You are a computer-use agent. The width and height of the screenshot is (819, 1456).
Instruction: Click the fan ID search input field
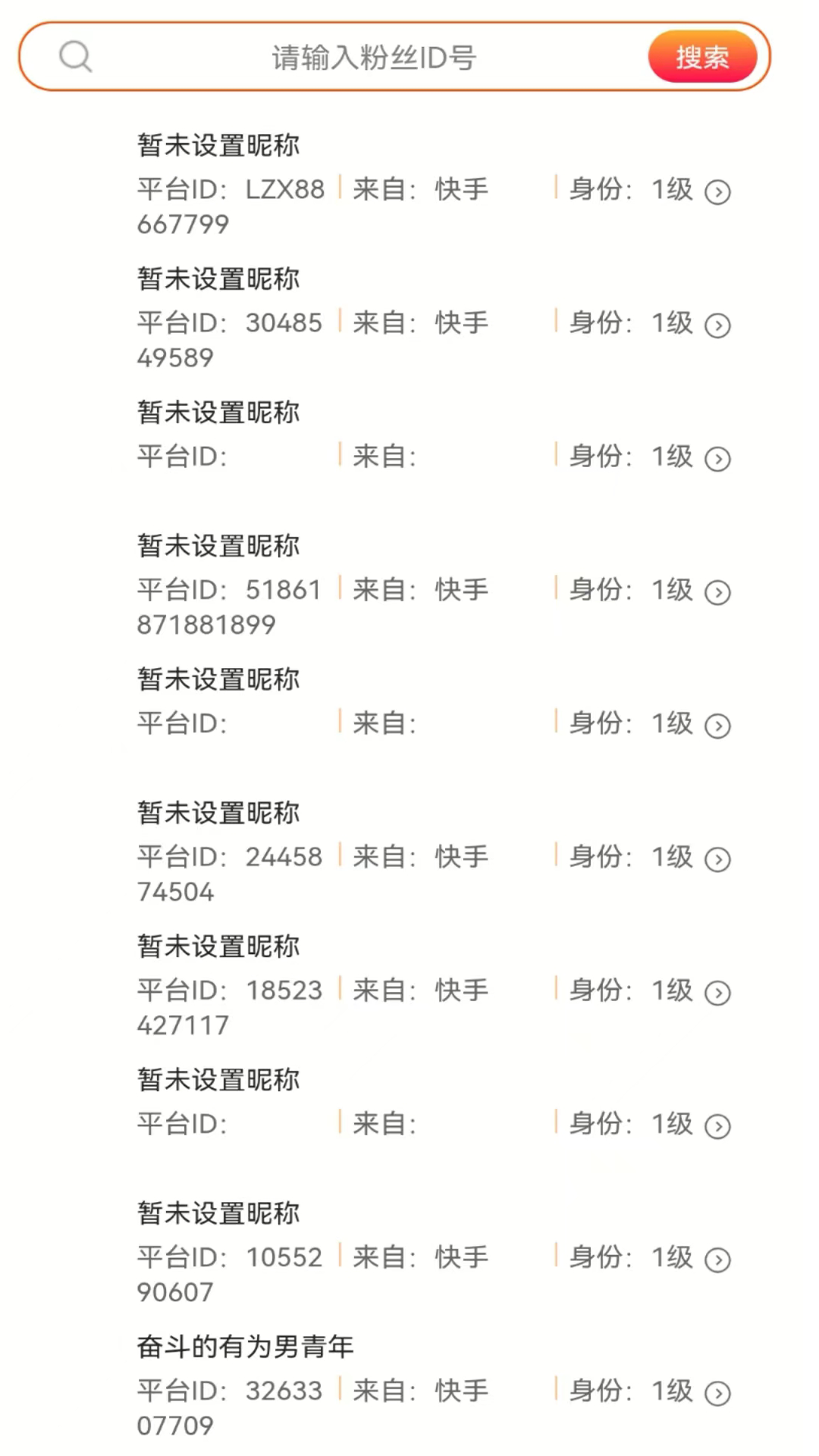click(372, 57)
